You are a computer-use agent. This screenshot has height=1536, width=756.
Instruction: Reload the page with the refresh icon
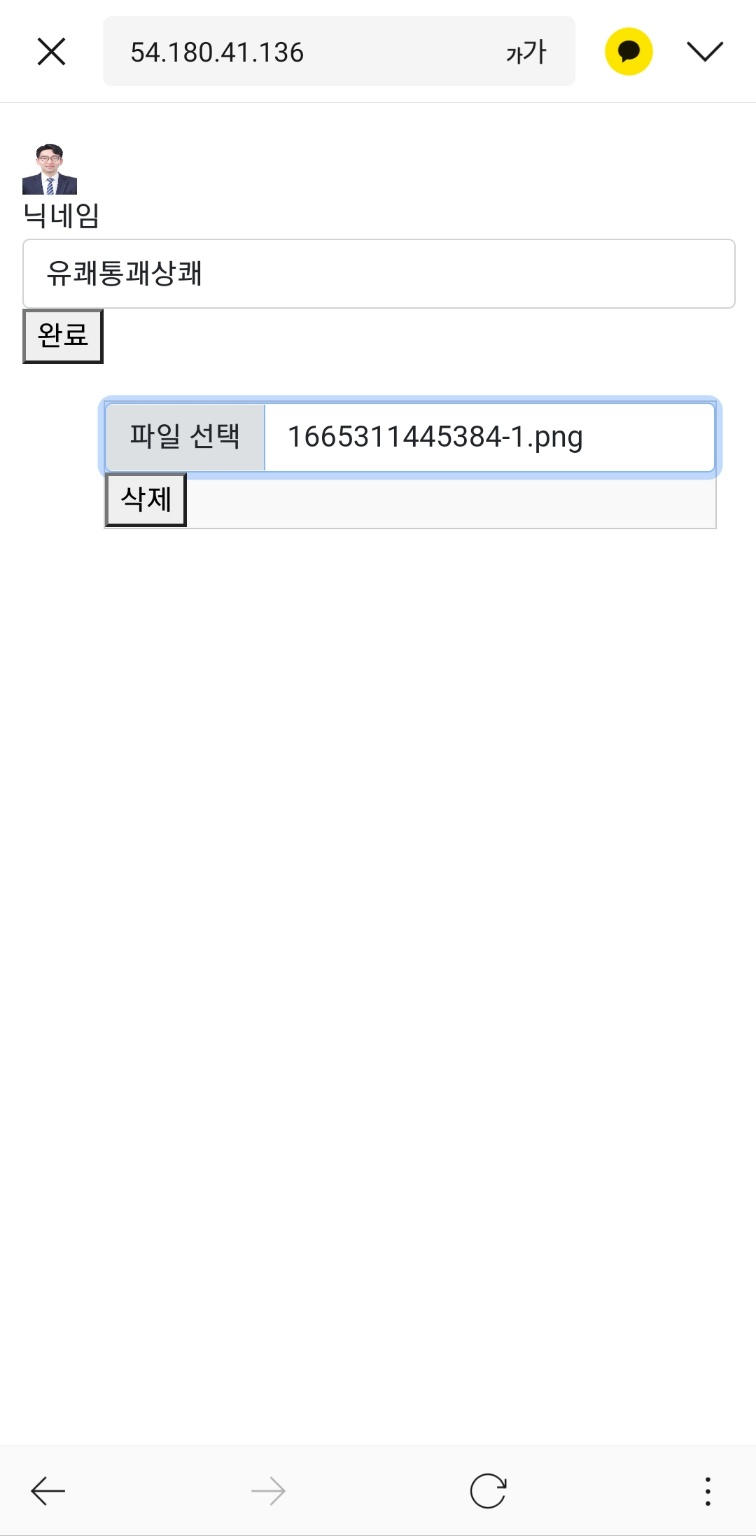487,1491
